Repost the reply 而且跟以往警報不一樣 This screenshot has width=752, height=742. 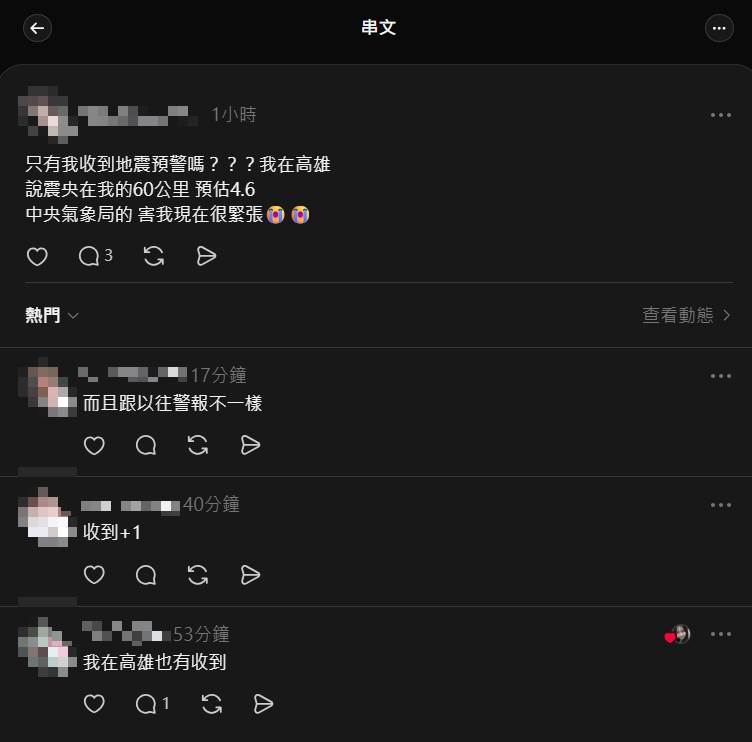[x=198, y=445]
